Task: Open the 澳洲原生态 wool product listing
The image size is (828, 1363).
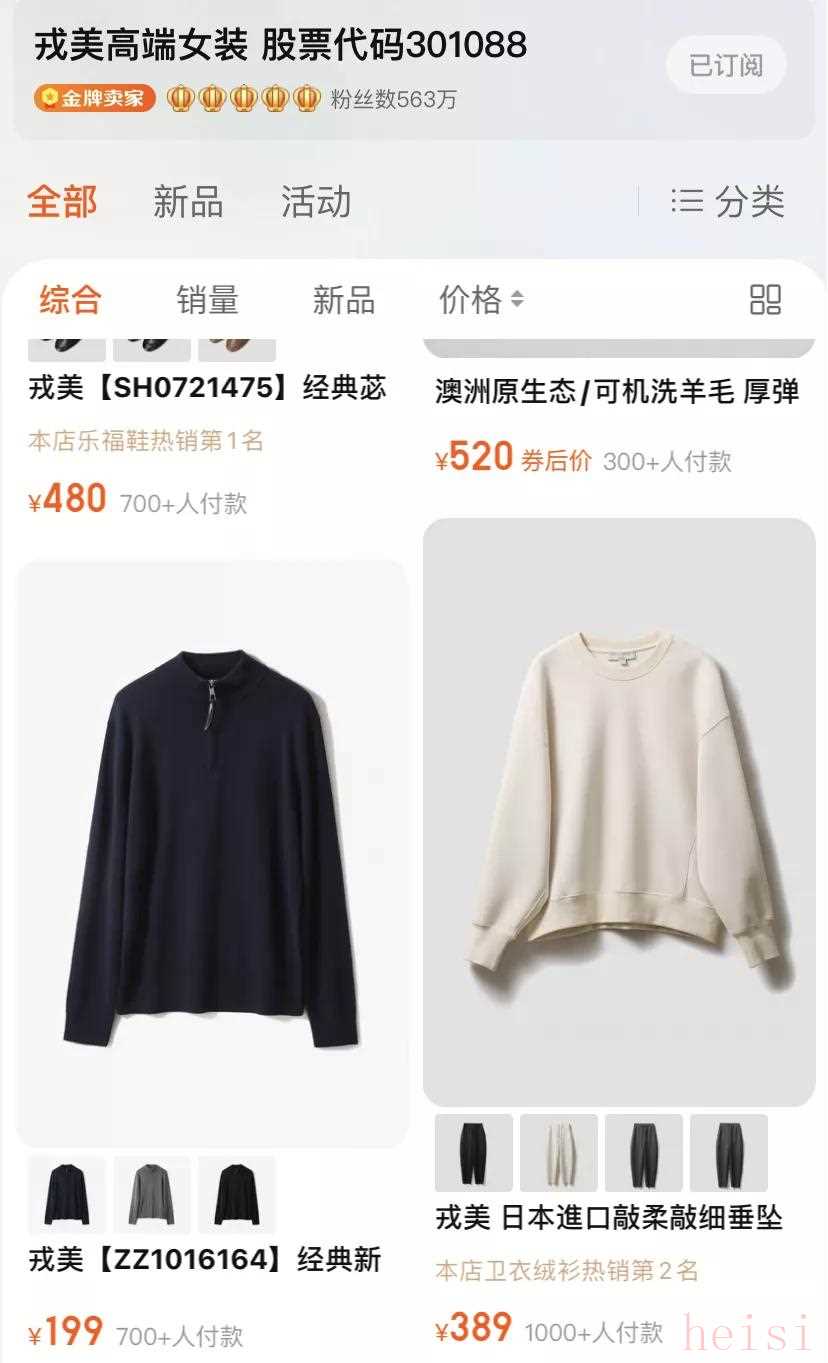Action: (x=617, y=391)
